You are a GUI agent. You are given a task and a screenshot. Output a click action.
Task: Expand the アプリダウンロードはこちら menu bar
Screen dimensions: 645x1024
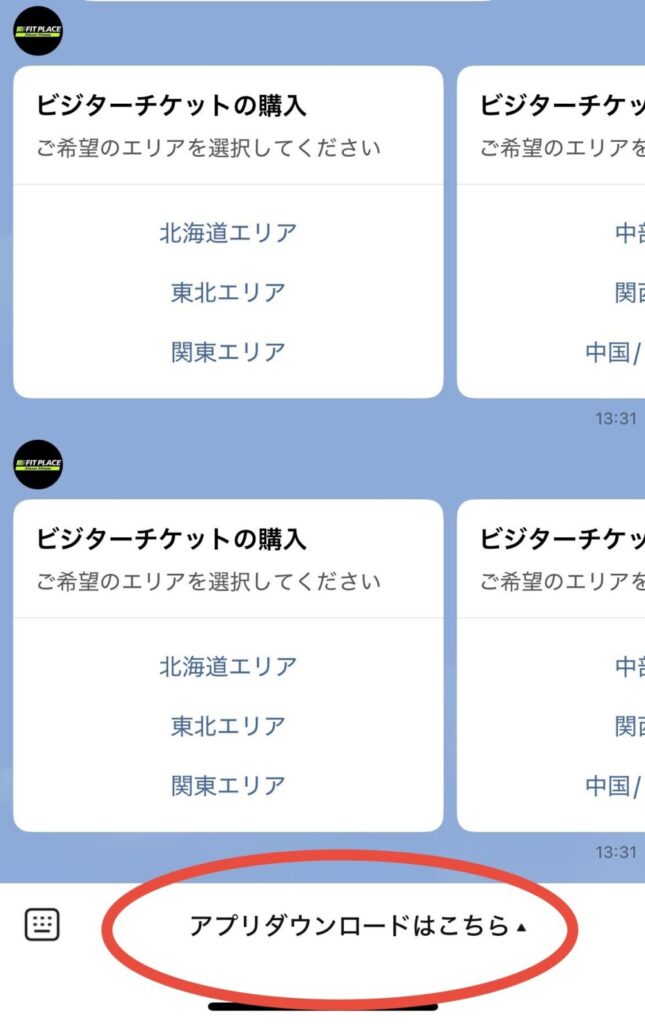(x=357, y=927)
